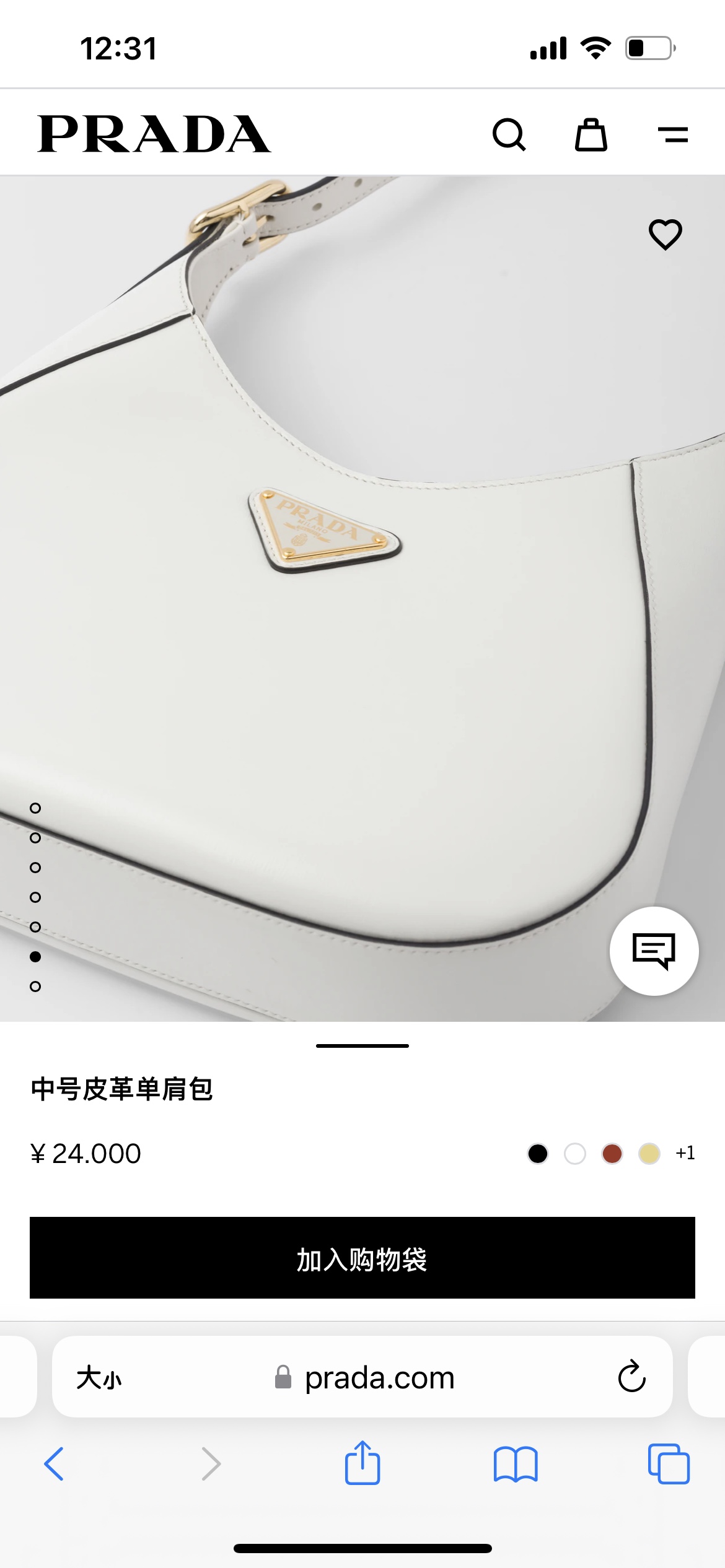Show all open tabs
725x1568 pixels.
(669, 1464)
